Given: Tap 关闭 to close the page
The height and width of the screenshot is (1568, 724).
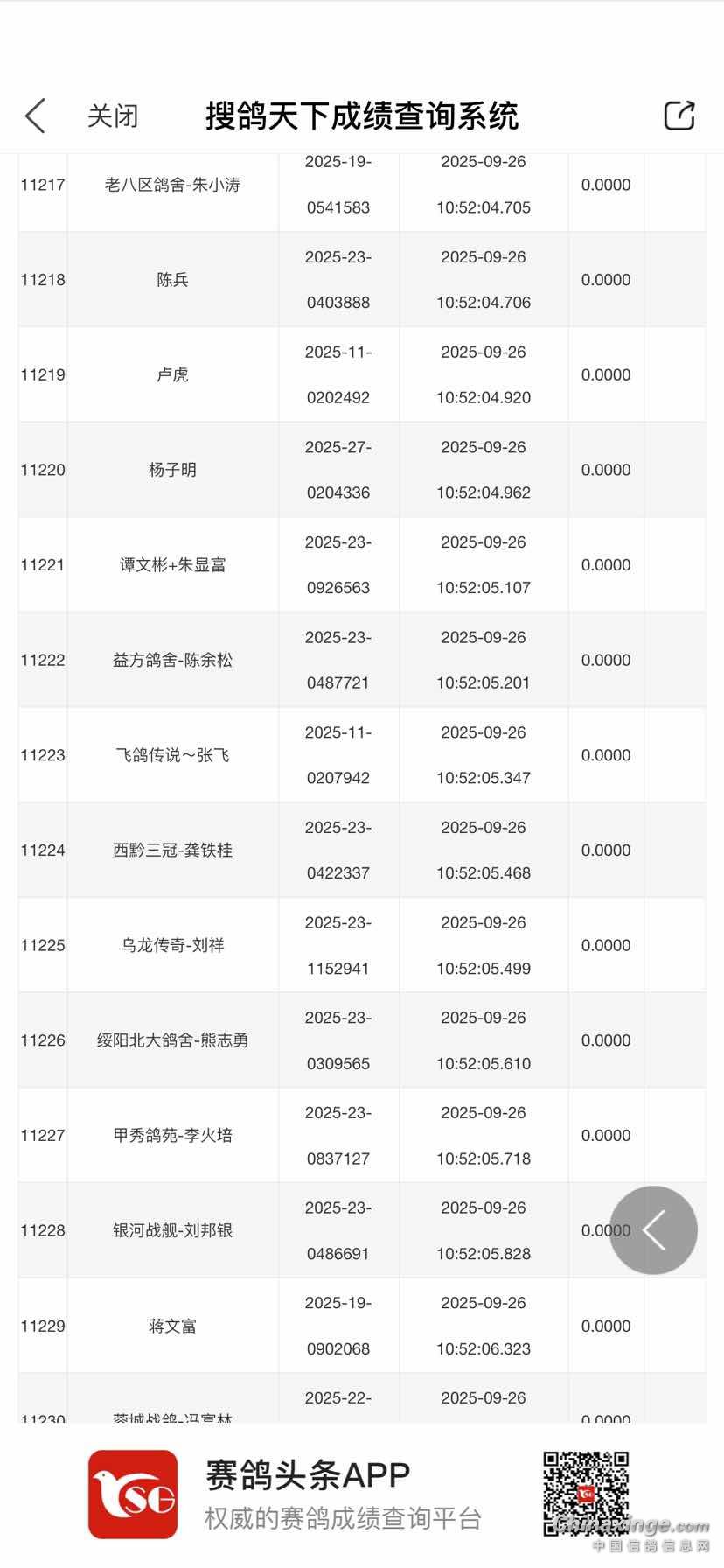Looking at the screenshot, I should pos(113,115).
